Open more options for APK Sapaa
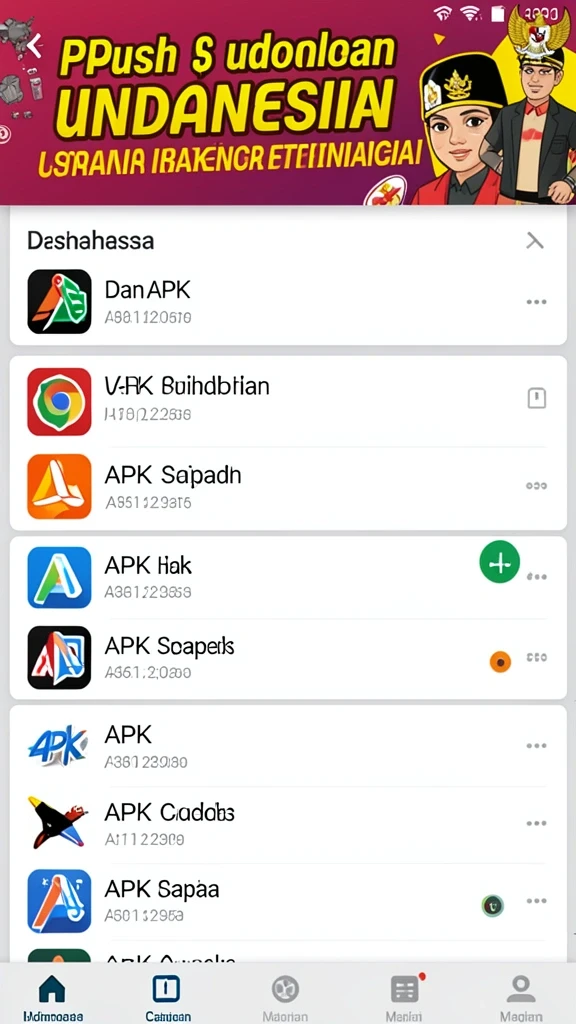Screen dimensions: 576x1024 tap(536, 901)
